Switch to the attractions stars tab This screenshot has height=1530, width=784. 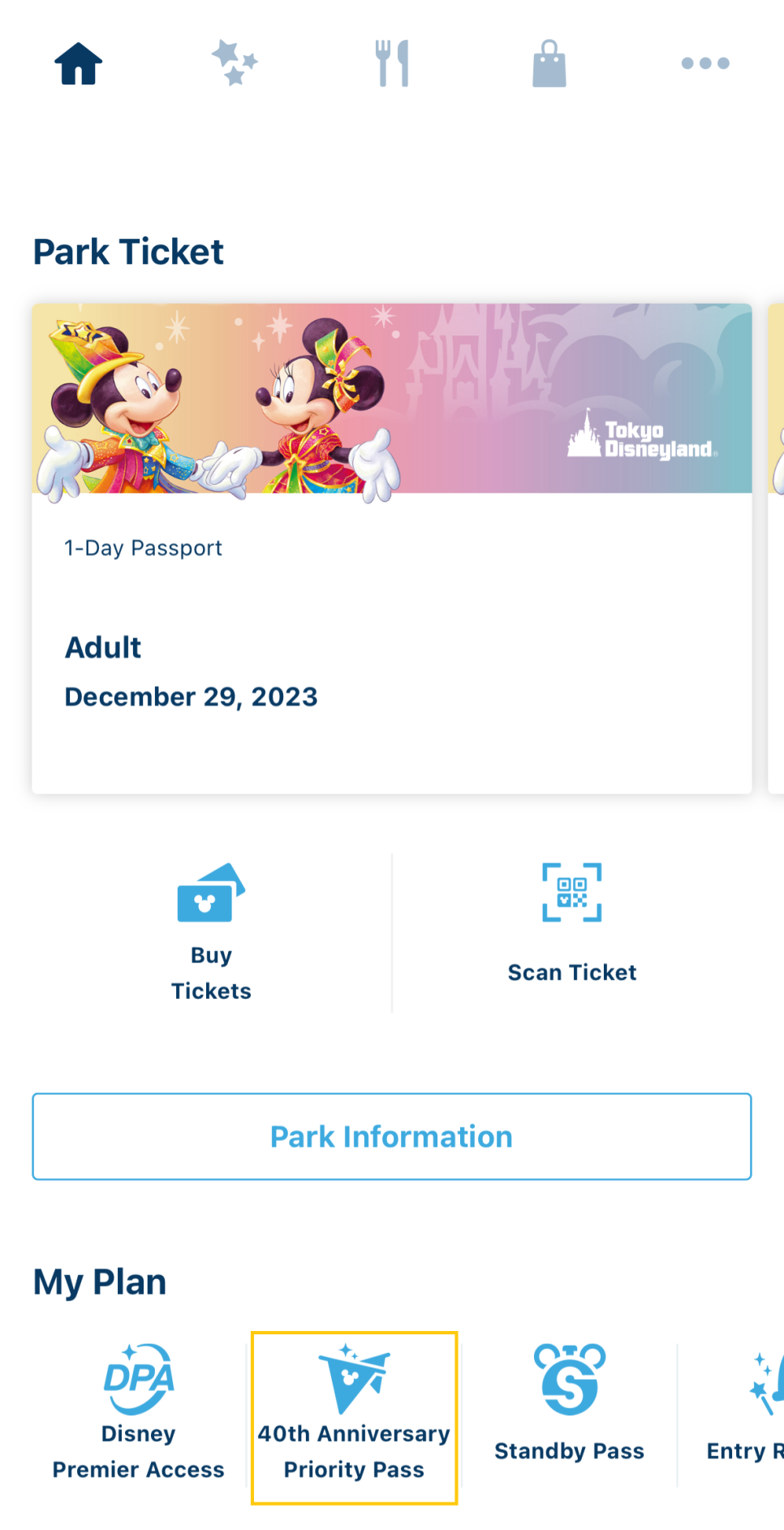(x=235, y=63)
